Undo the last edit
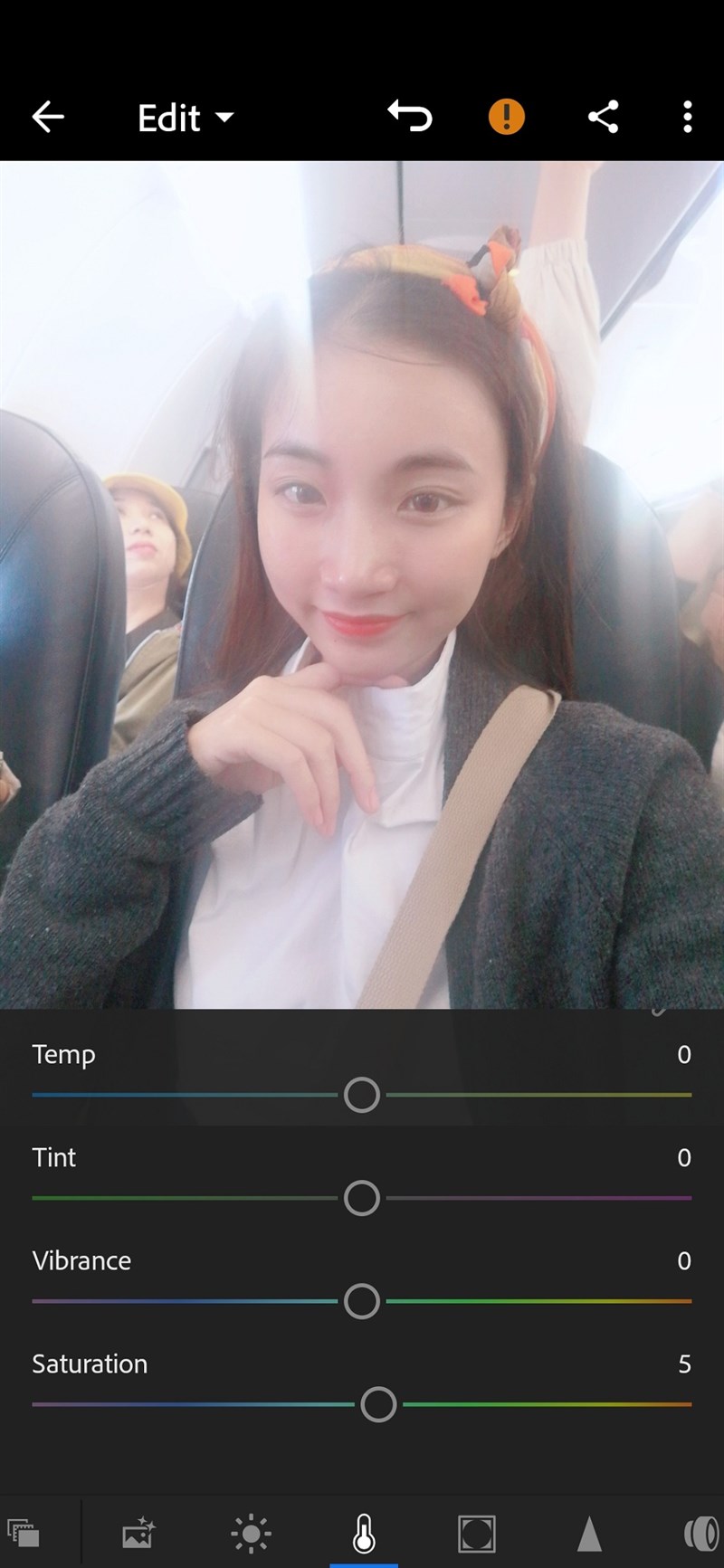Screen dimensions: 724x1568 (410, 117)
